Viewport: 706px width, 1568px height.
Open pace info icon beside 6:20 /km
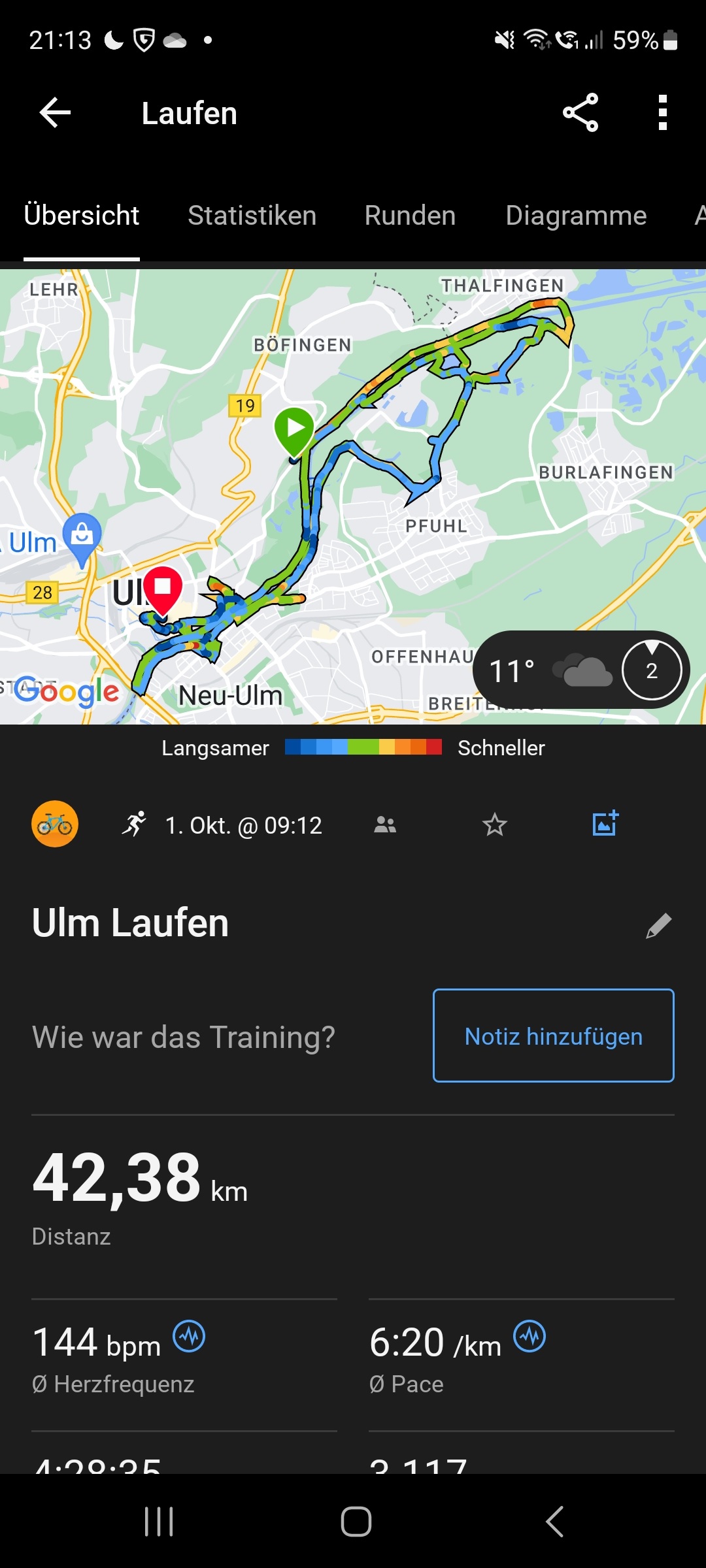pos(529,1337)
